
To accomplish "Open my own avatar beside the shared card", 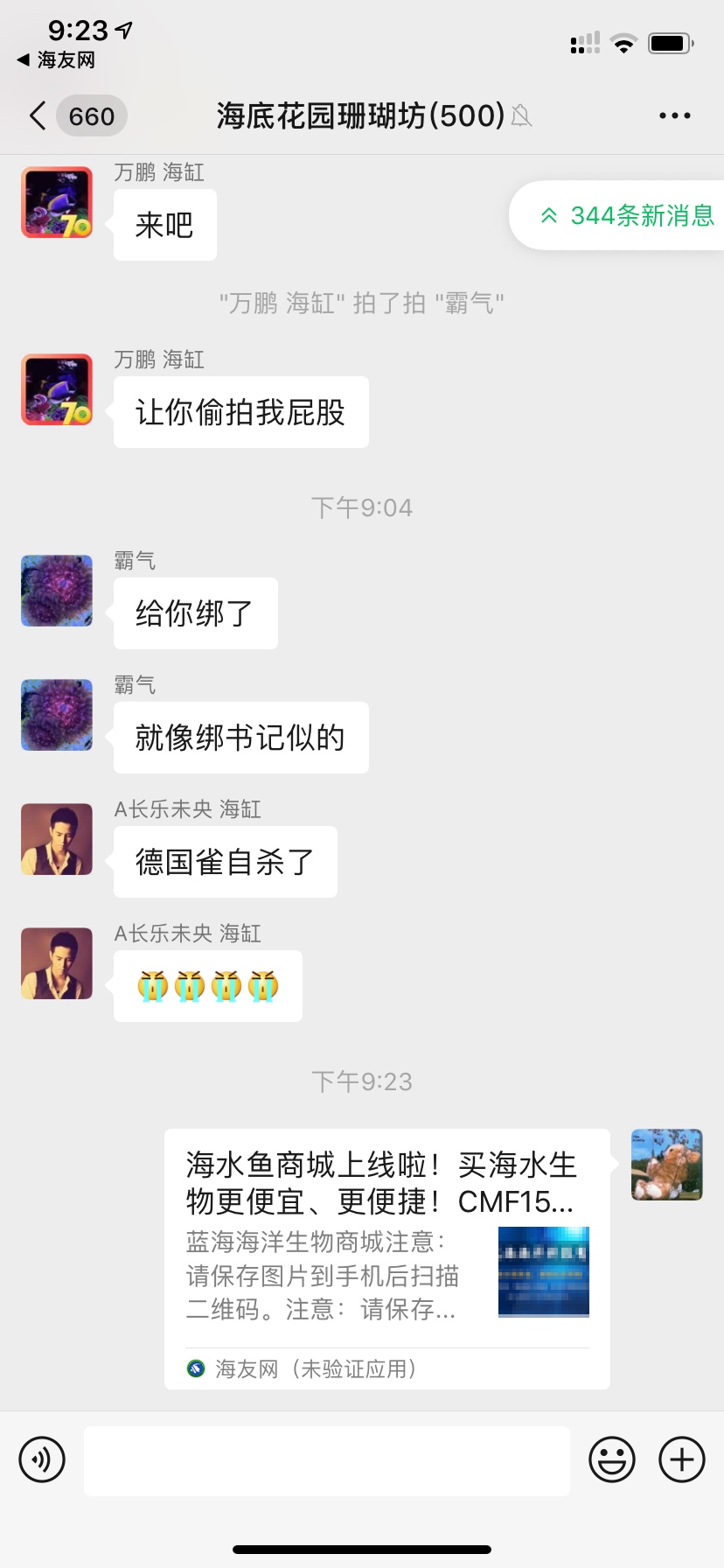I will (x=667, y=1165).
